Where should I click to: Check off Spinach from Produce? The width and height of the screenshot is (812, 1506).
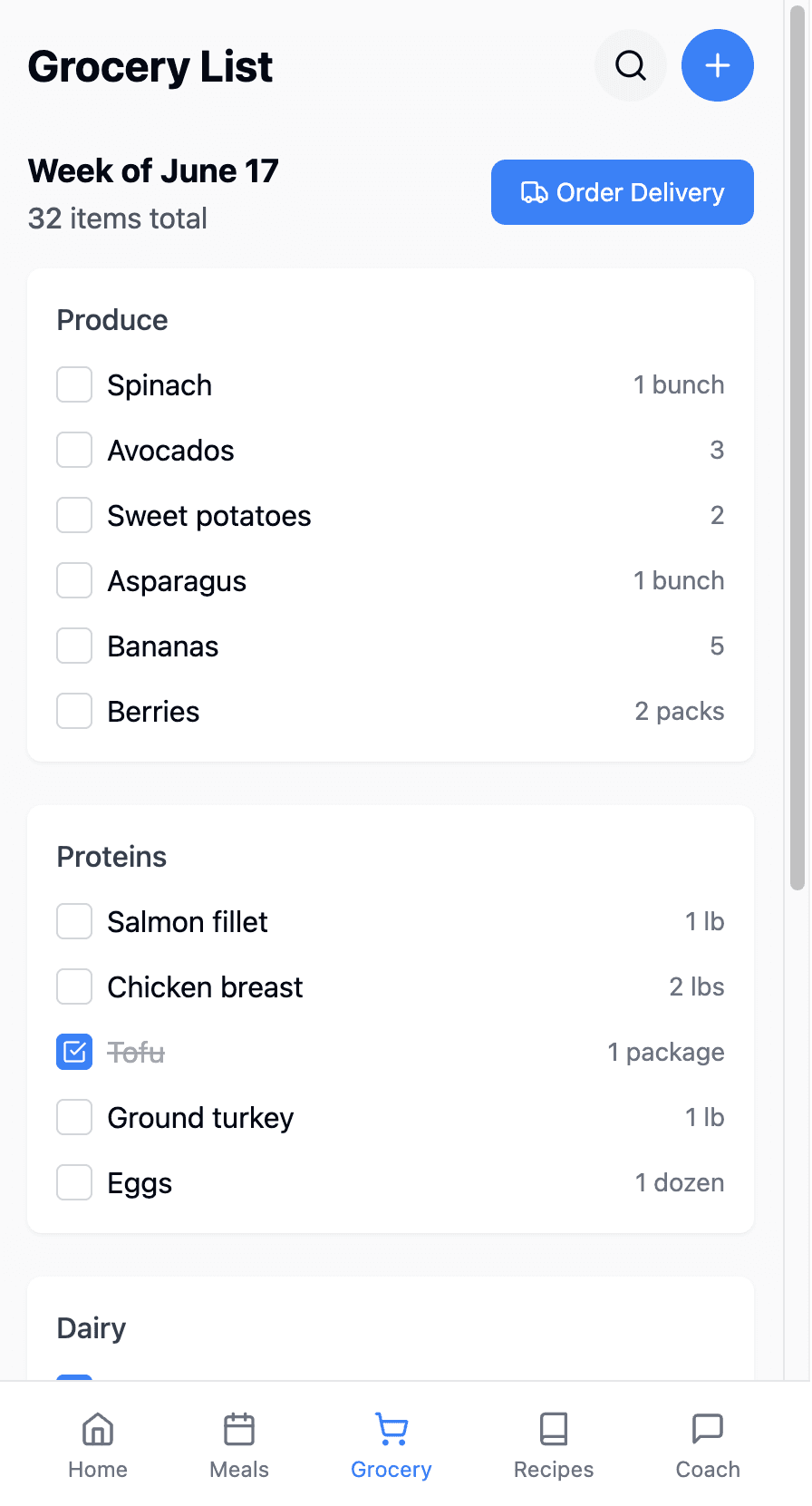[x=73, y=384]
